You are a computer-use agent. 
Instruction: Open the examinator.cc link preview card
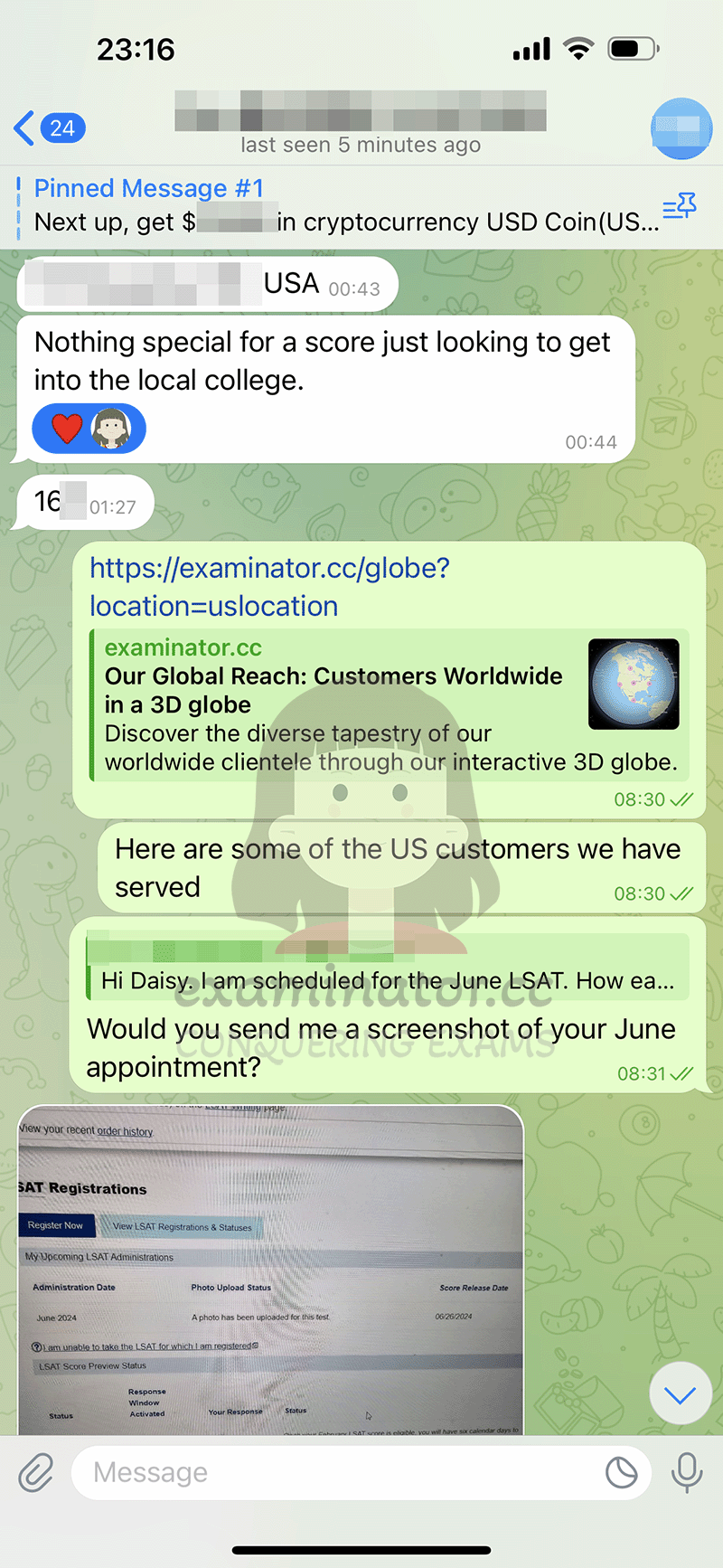point(390,705)
